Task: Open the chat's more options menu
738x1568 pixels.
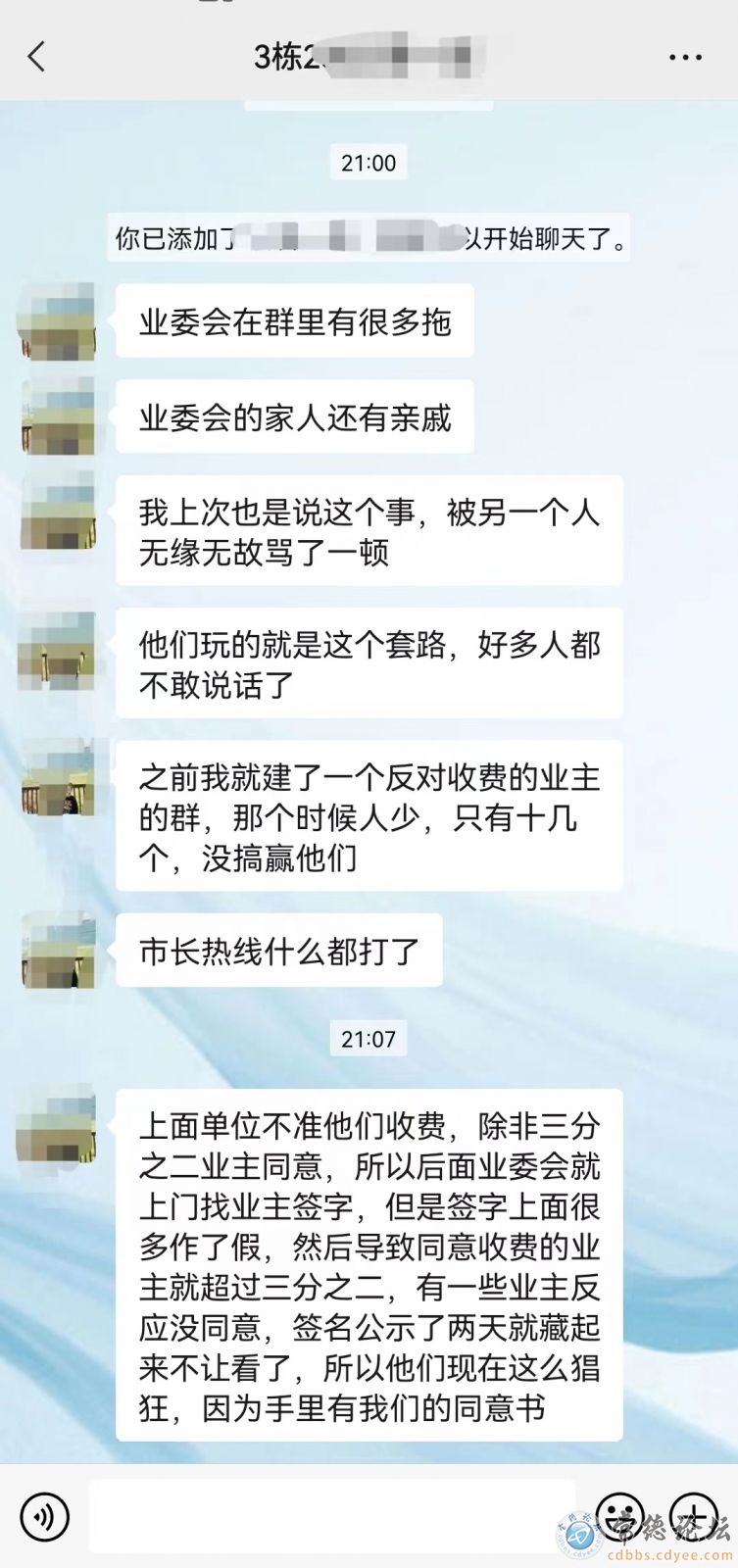Action: coord(685,58)
